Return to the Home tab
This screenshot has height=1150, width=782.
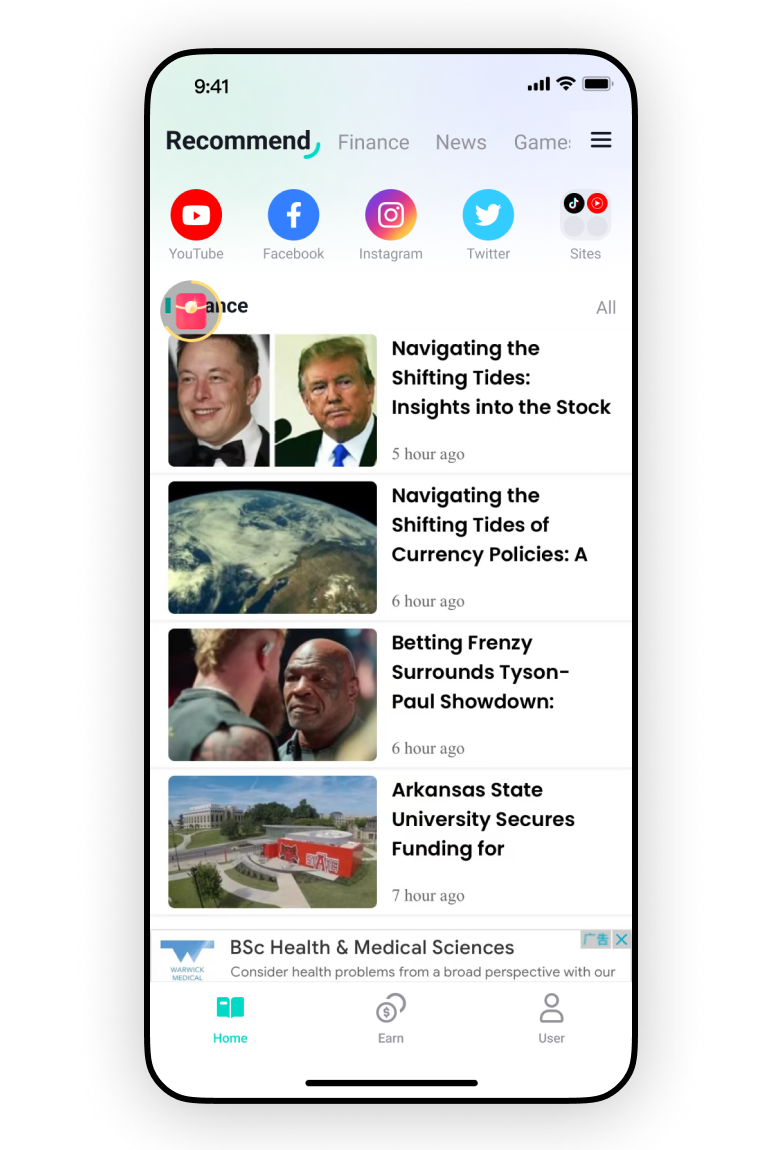230,1018
